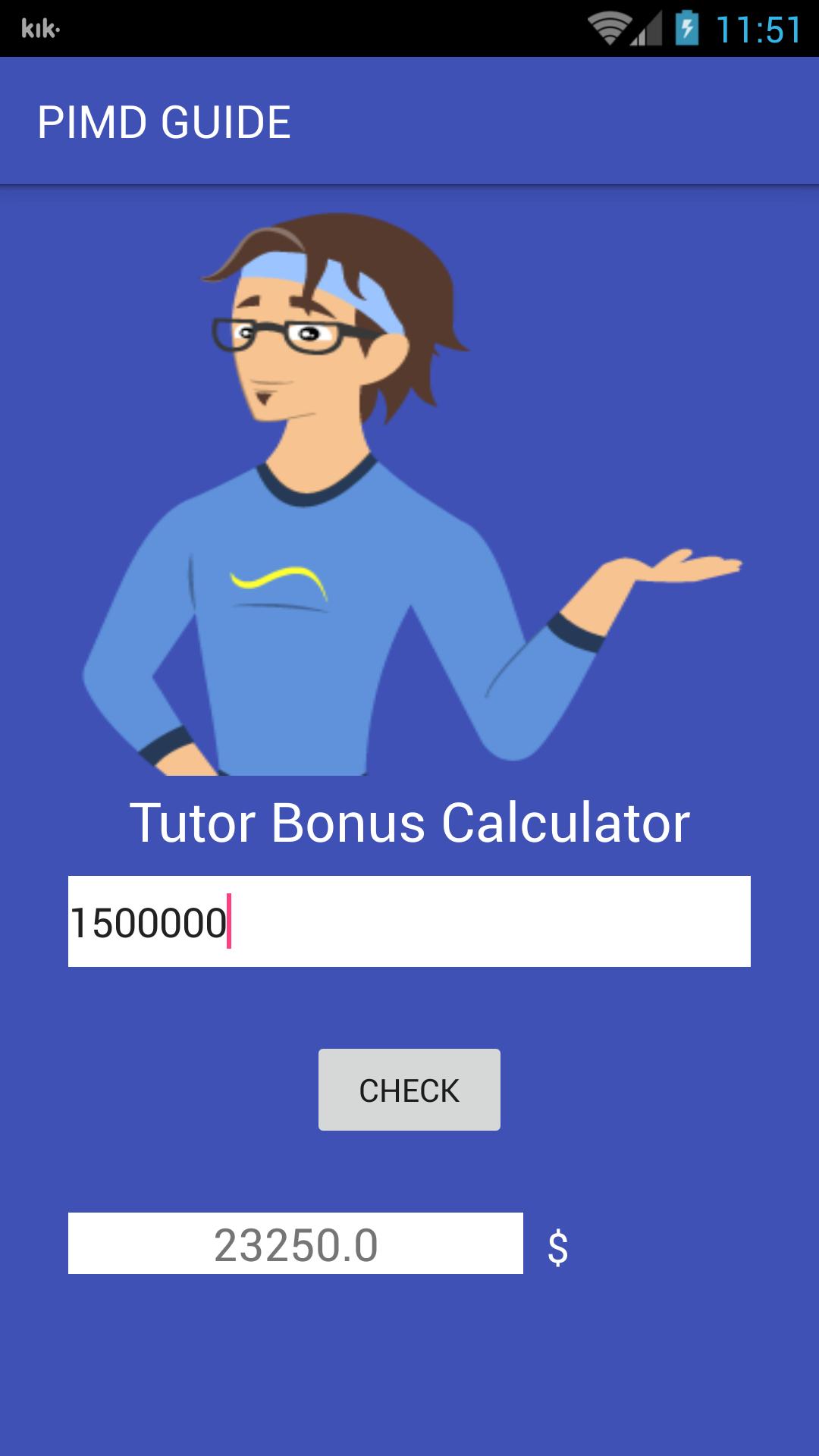The image size is (819, 1456).
Task: Focus the tutor amount input field
Action: 409,921
